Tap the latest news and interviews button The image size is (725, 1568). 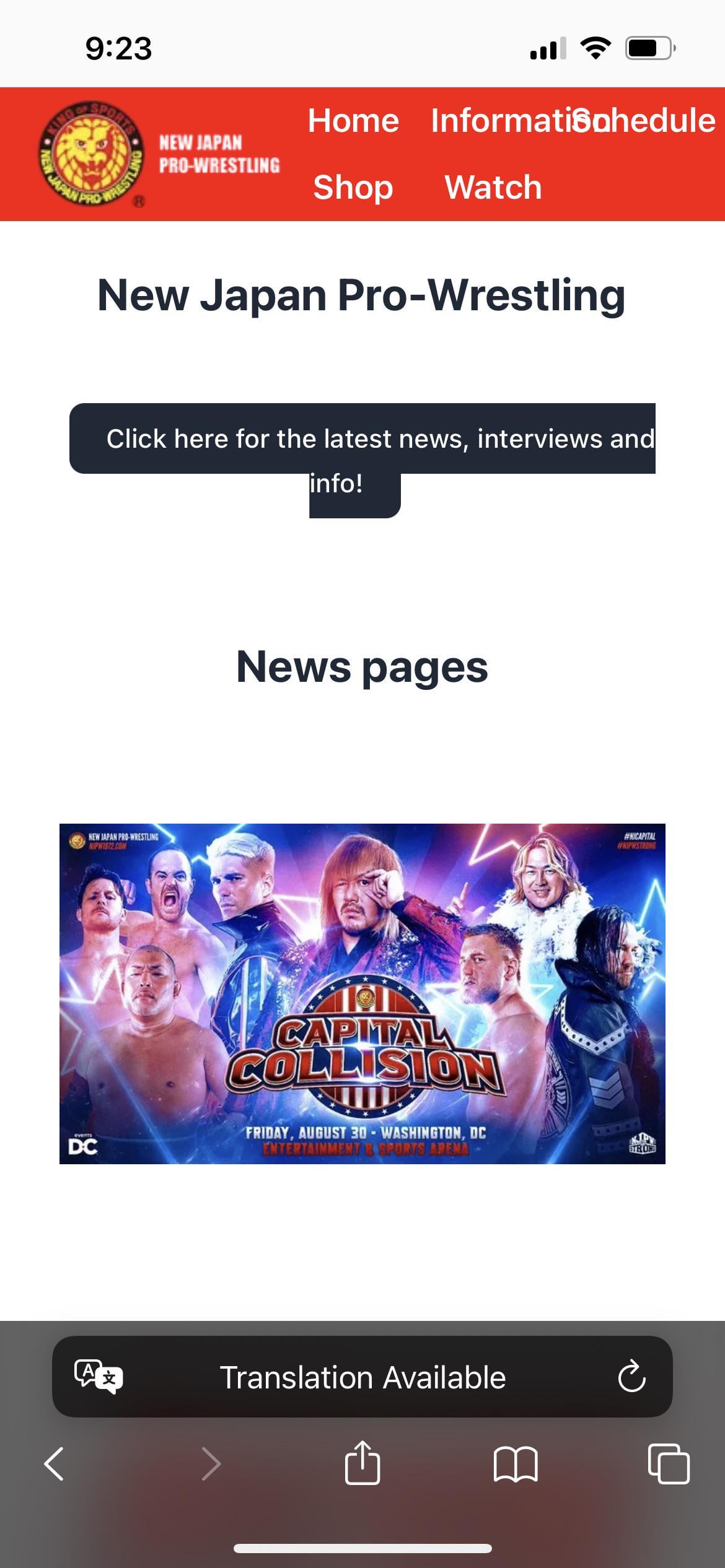(362, 439)
